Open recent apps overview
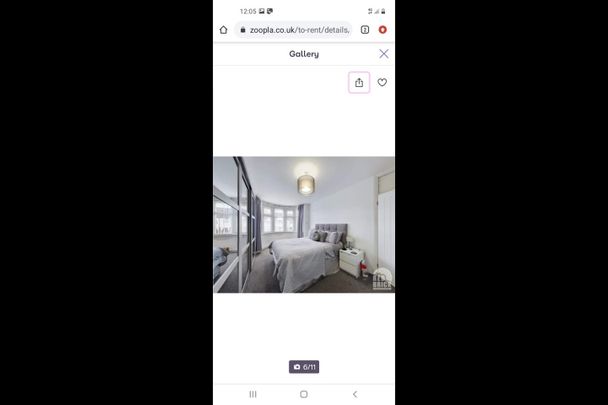The height and width of the screenshot is (405, 608). click(253, 394)
